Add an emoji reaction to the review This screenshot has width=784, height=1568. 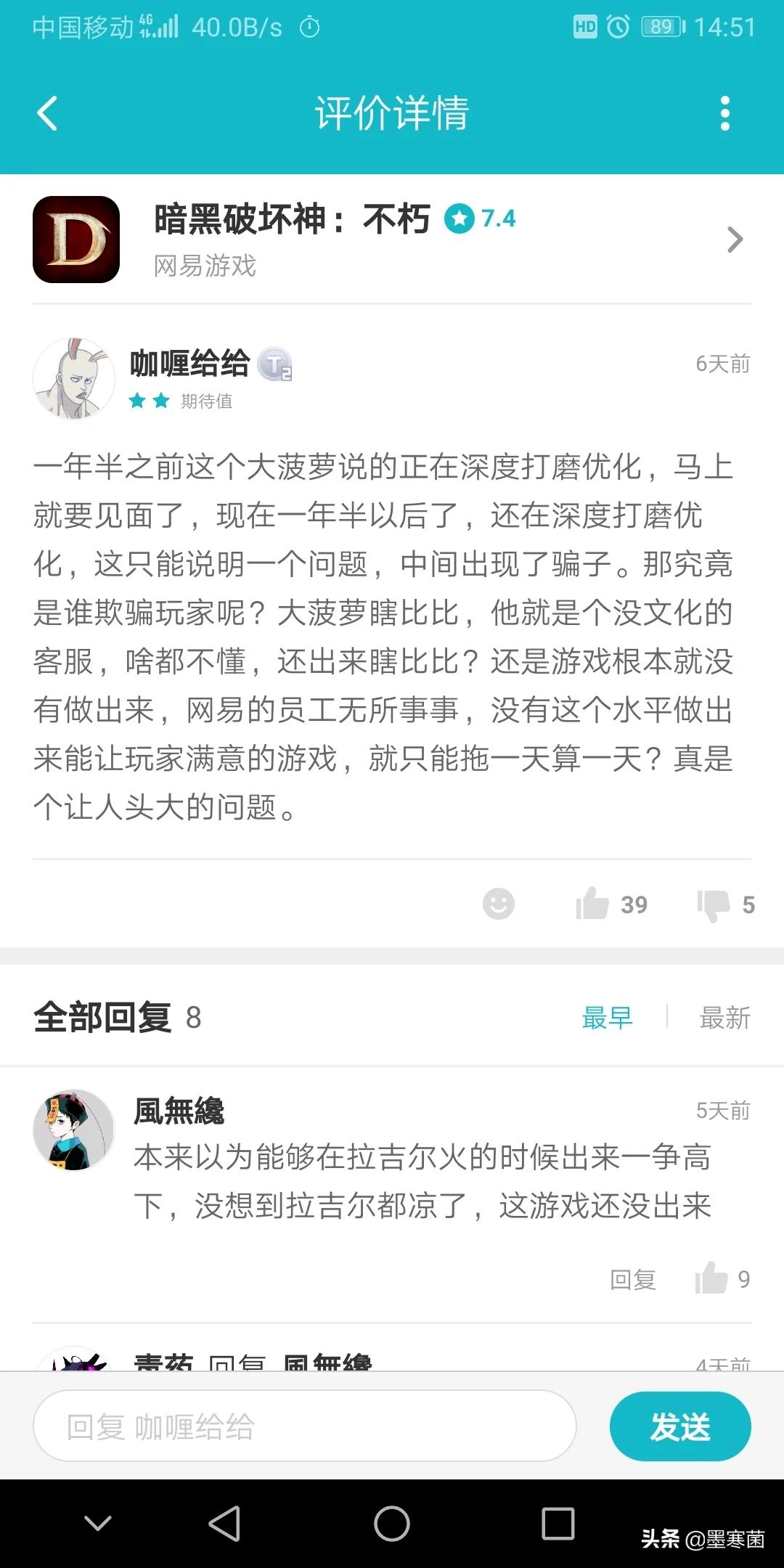coord(498,904)
